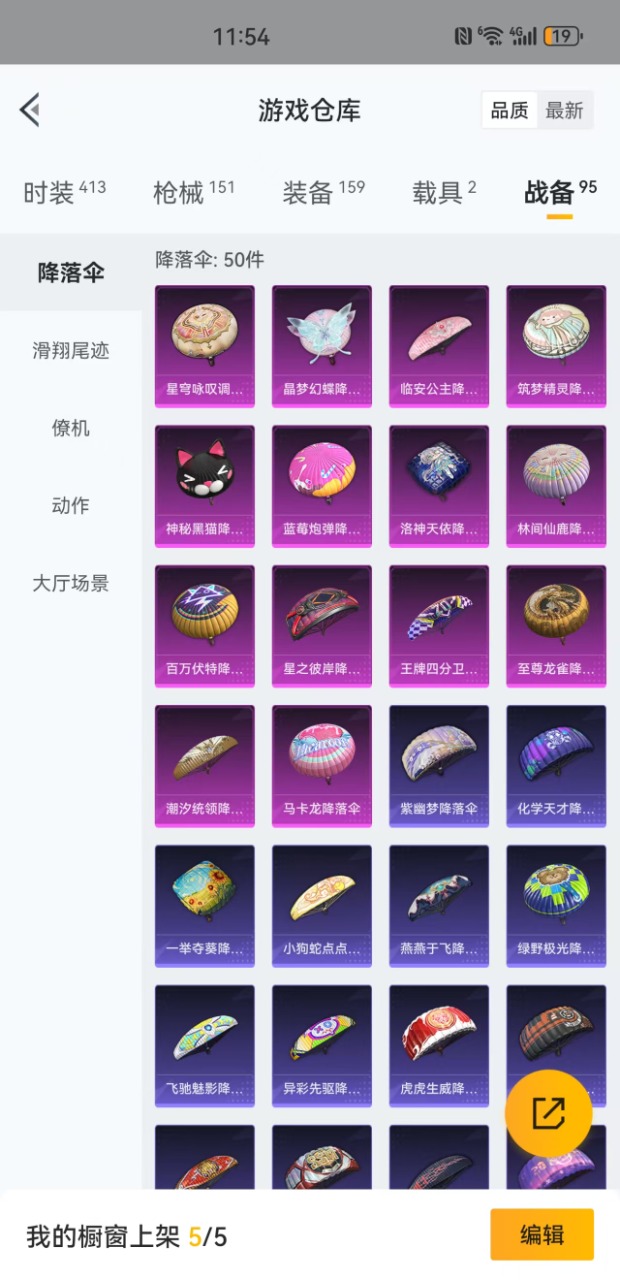This screenshot has height=1280, width=620.
Task: Select the 大厅场景 category
Action: (70, 583)
